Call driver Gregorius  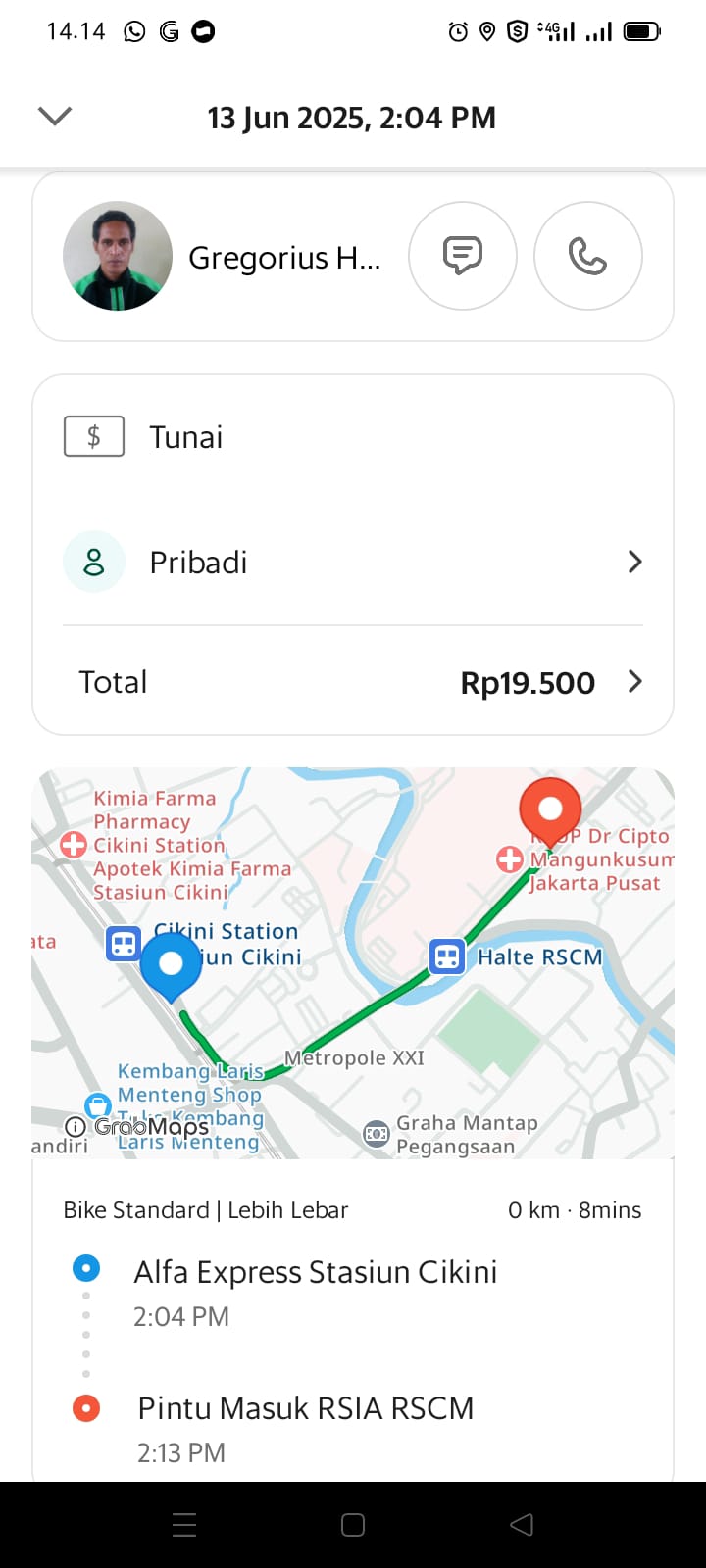[587, 256]
